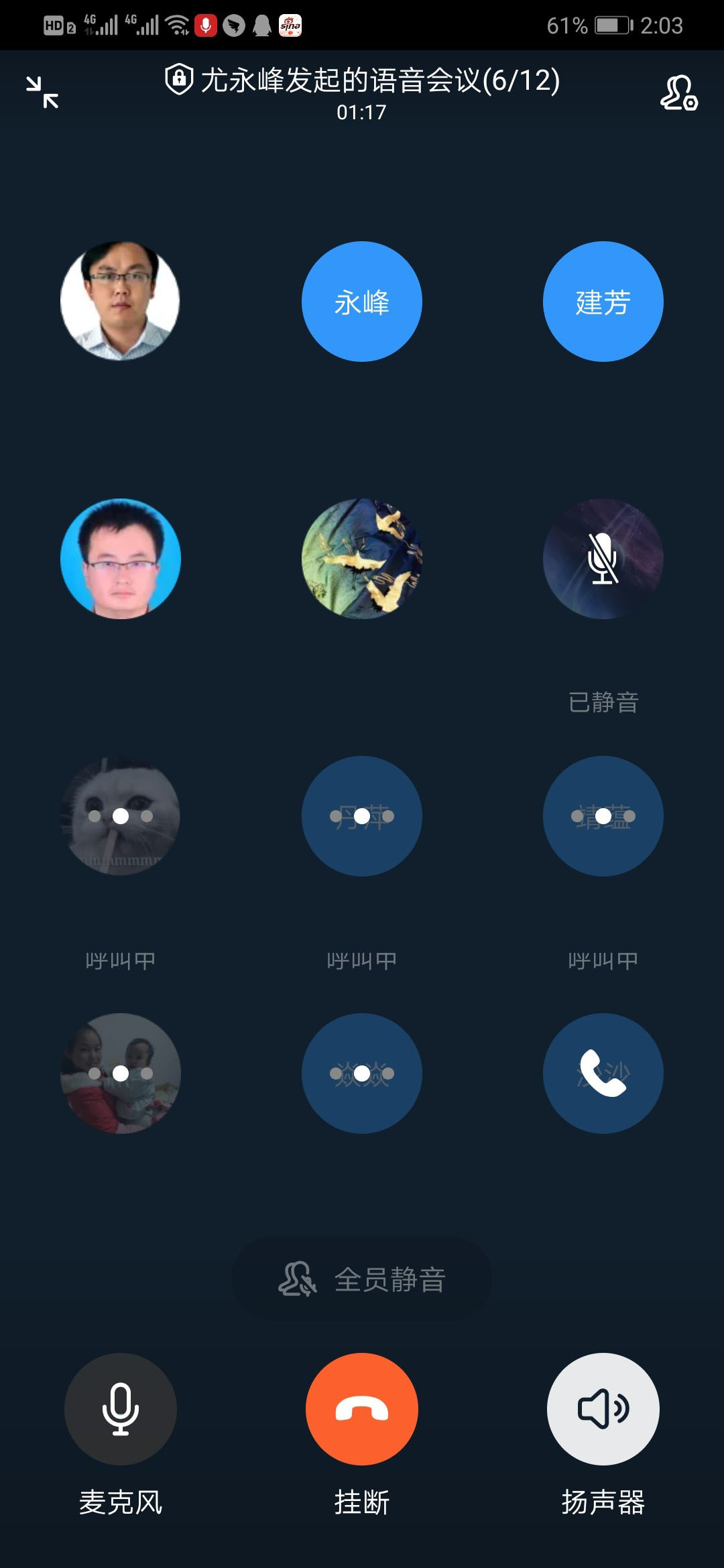Toggle the 扬声器 speaker
This screenshot has height=1568, width=724.
(x=603, y=1409)
